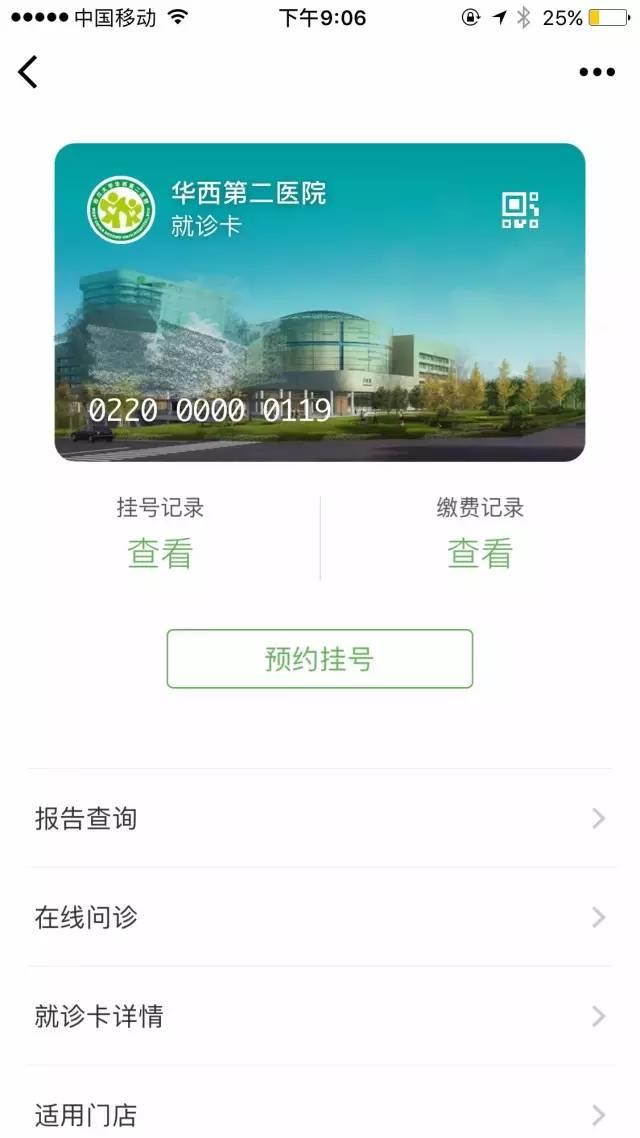This screenshot has height=1138, width=640.
Task: Open the three-dot overflow menu
Action: (597, 72)
